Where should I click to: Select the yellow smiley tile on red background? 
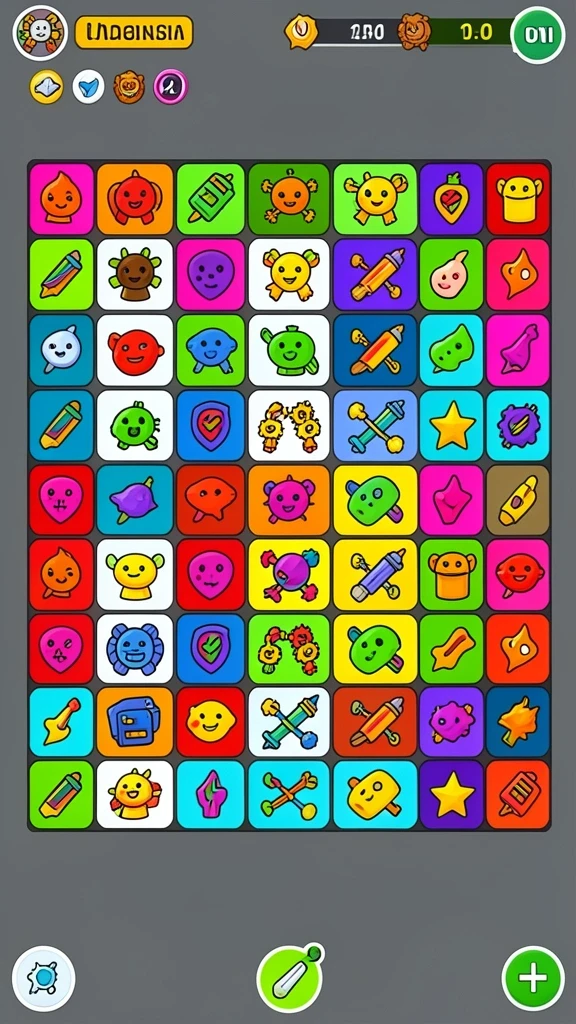pyautogui.click(x=210, y=722)
